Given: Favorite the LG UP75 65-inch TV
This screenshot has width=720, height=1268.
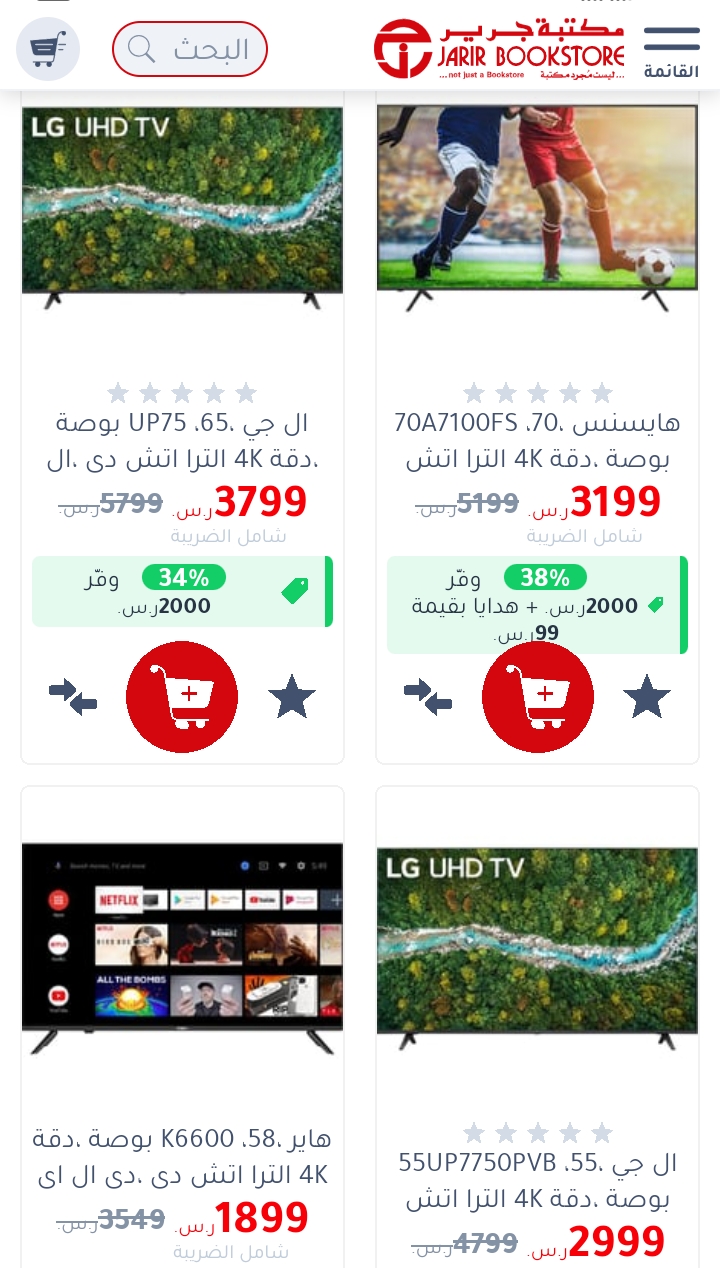Looking at the screenshot, I should (292, 696).
